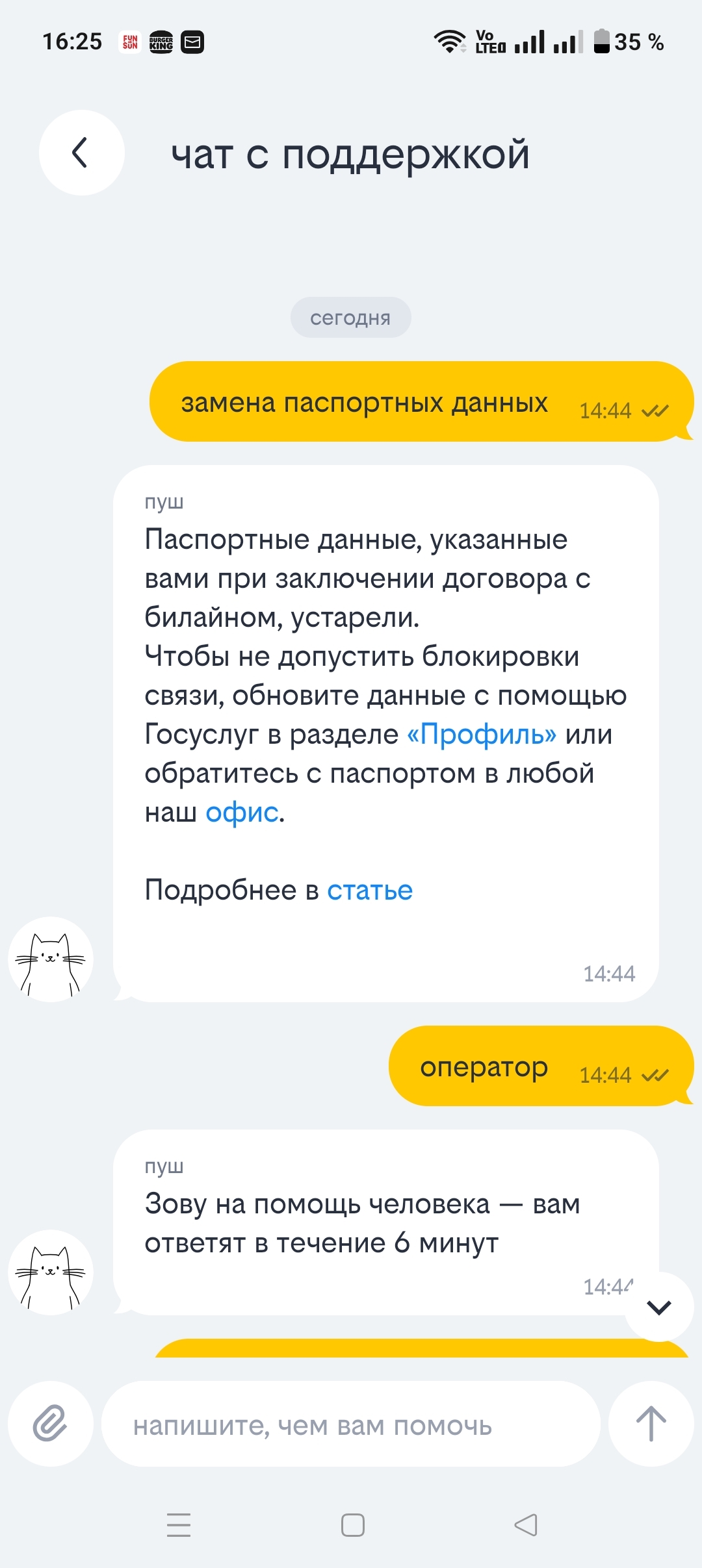Tap the system home button
This screenshot has width=702, height=1568.
(352, 1524)
